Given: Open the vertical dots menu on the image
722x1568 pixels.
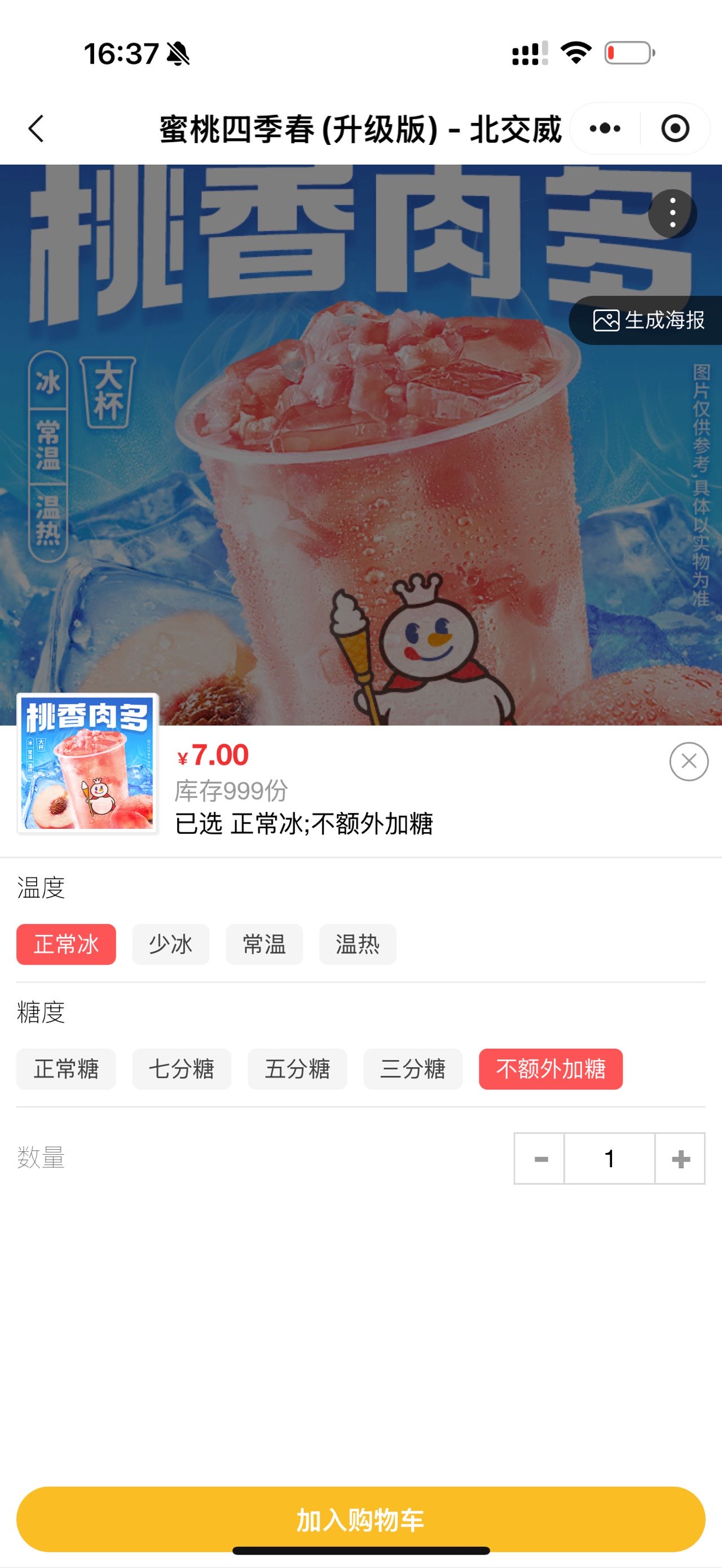Looking at the screenshot, I should pos(672,213).
